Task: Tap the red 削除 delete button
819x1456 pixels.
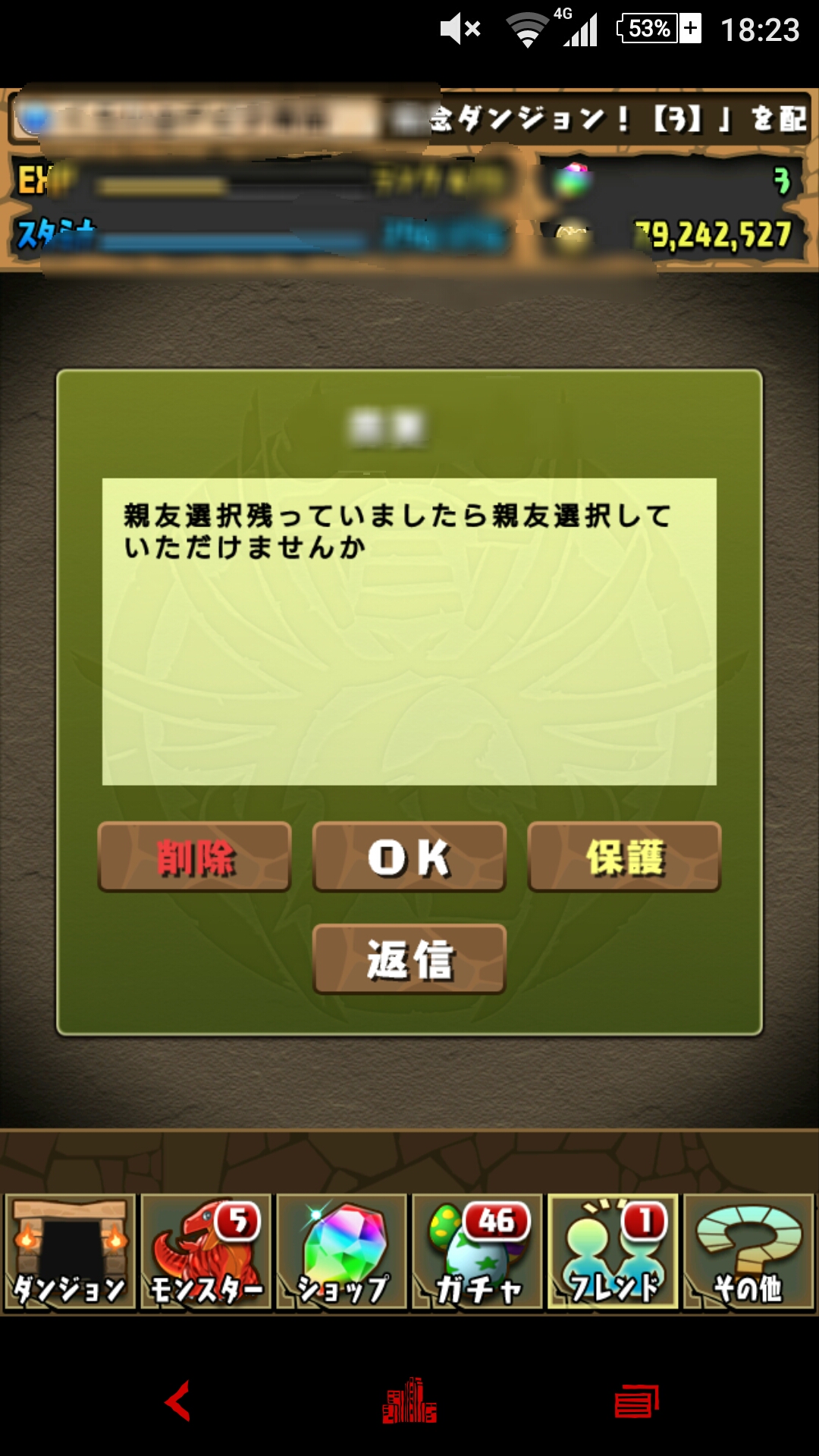Action: coord(195,857)
